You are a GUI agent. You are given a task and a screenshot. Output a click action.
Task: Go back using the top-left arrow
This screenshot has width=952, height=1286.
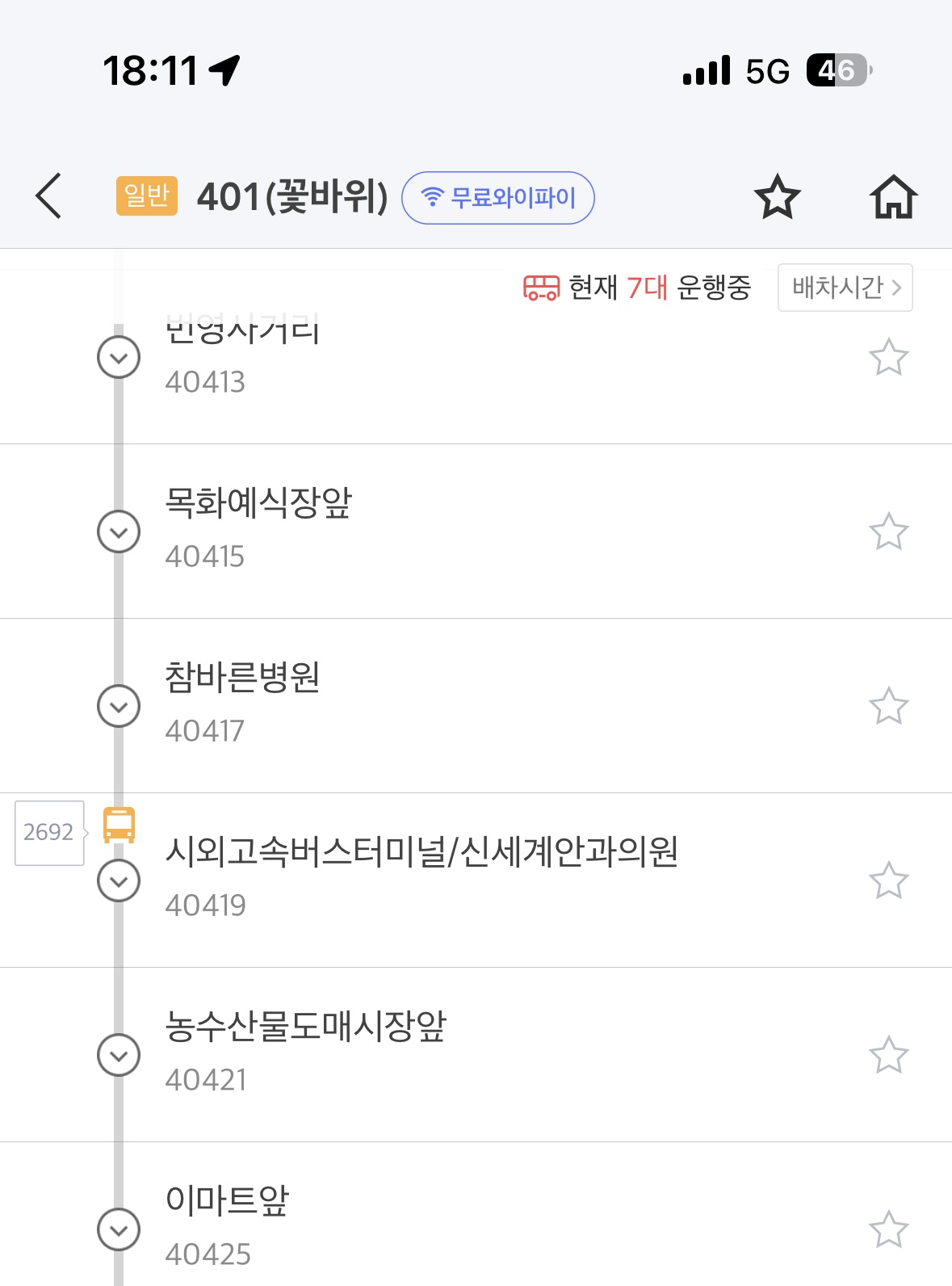pyautogui.click(x=49, y=196)
